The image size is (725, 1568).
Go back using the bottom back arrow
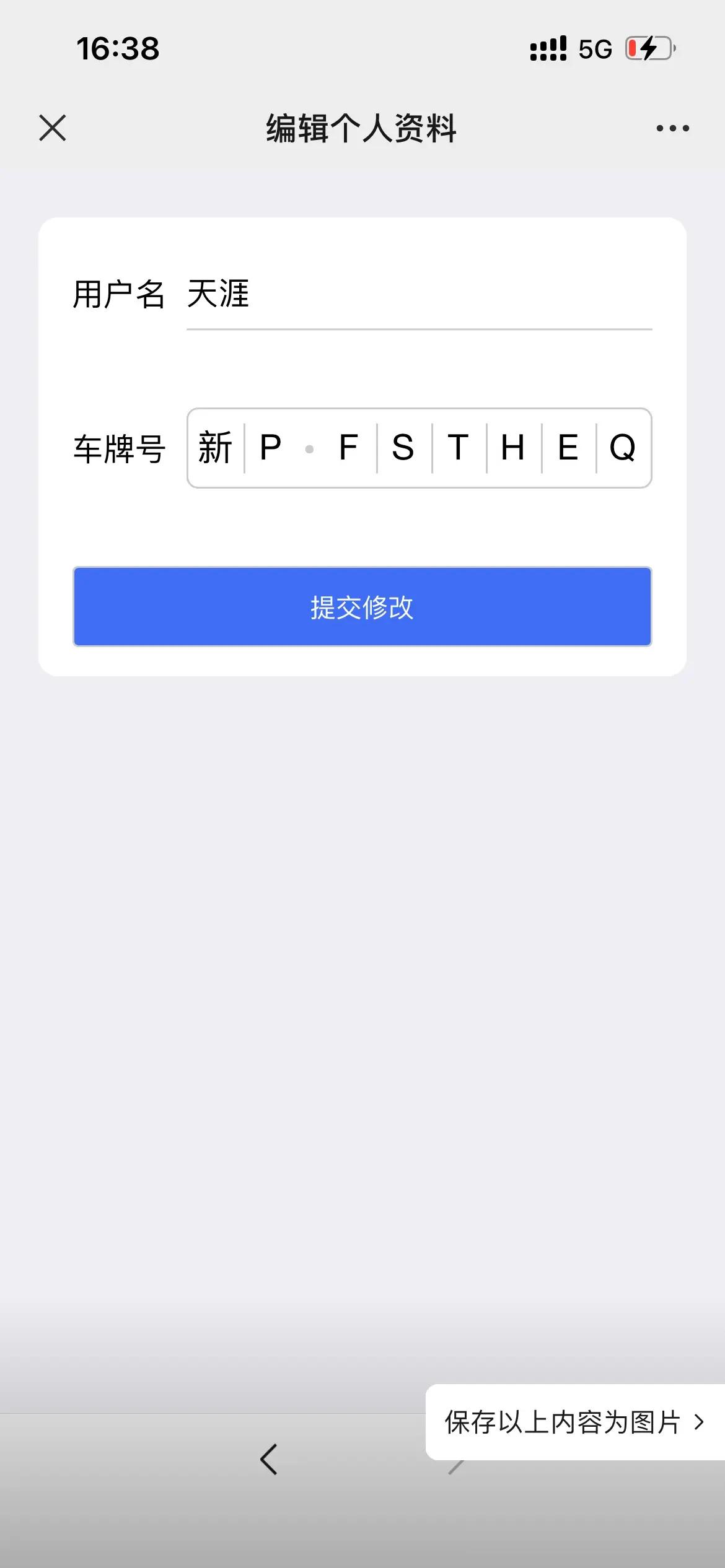(269, 1459)
